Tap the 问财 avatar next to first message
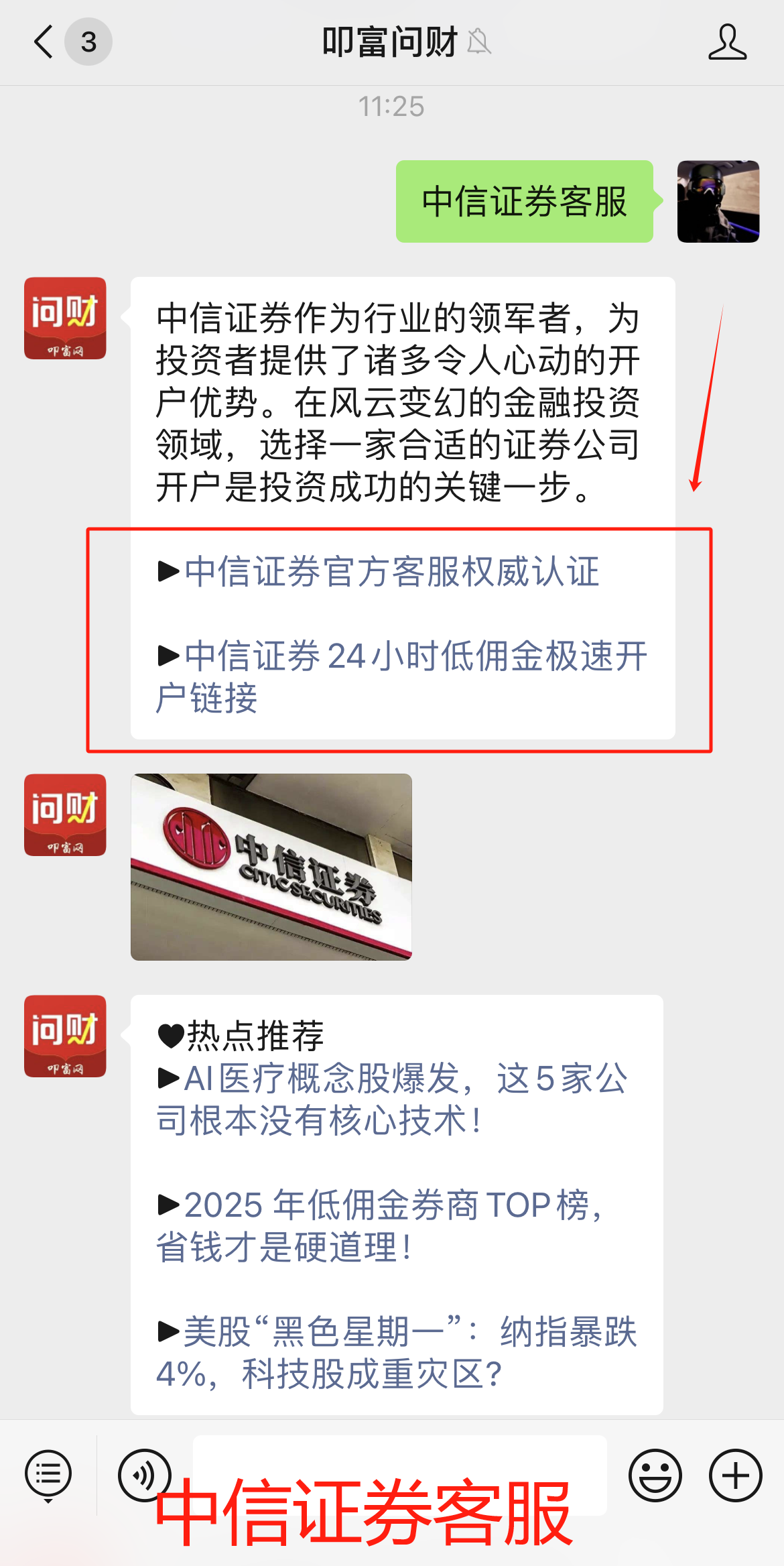 point(65,317)
